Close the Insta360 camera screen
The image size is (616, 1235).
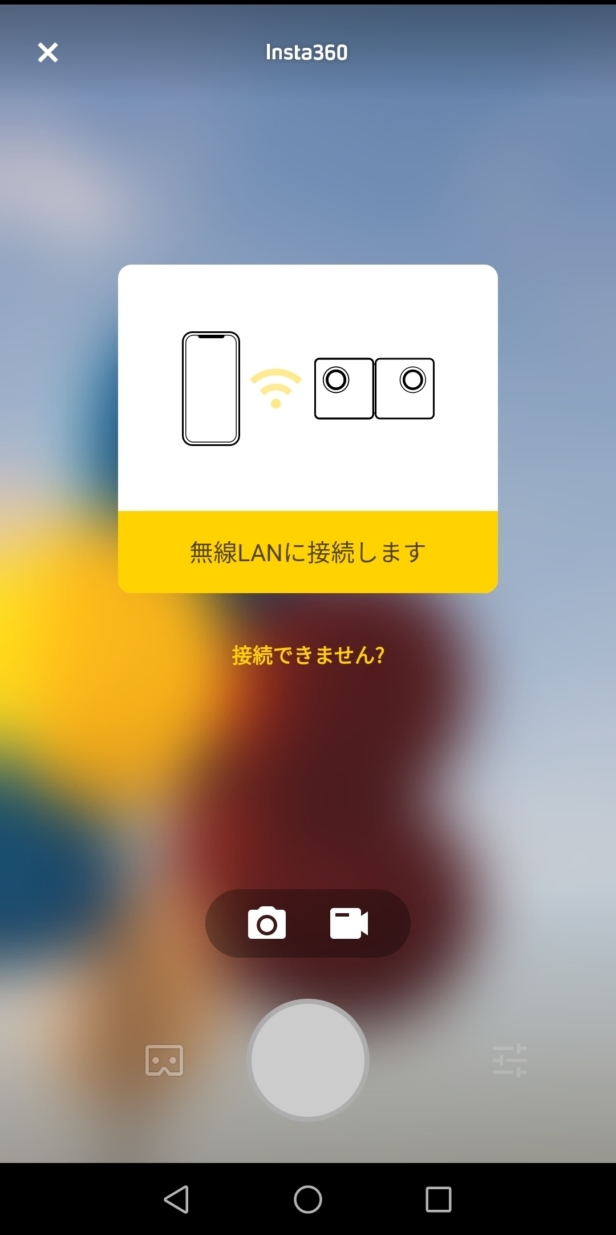pyautogui.click(x=48, y=53)
